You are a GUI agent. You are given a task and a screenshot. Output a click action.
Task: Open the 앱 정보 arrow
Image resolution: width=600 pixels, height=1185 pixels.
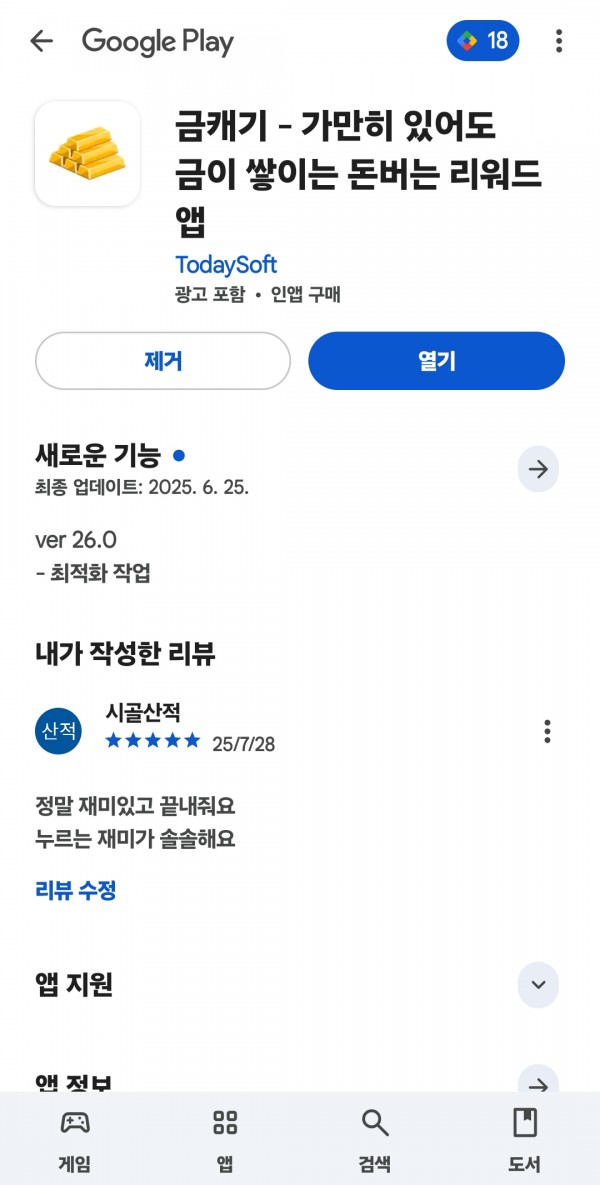tap(538, 1081)
